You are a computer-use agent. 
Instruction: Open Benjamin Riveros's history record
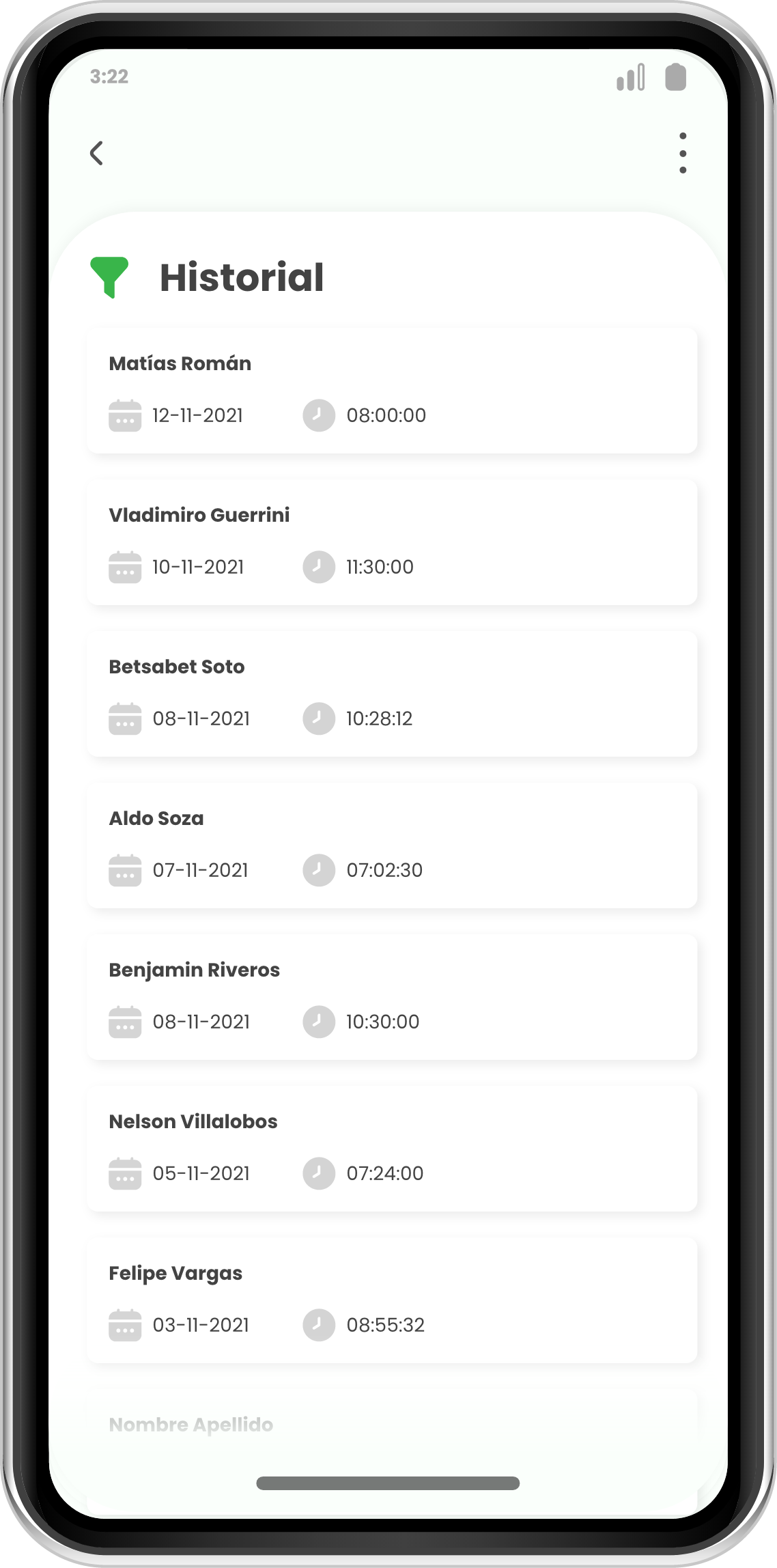point(391,996)
